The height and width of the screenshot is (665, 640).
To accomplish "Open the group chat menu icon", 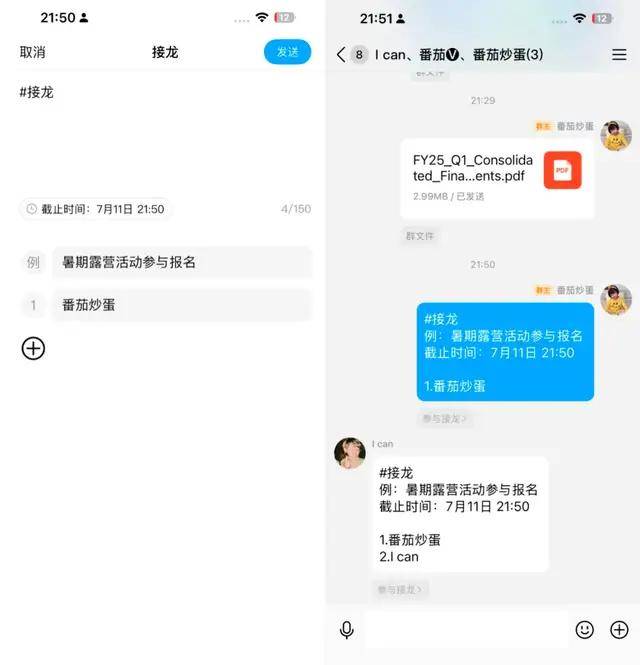I will (x=619, y=55).
